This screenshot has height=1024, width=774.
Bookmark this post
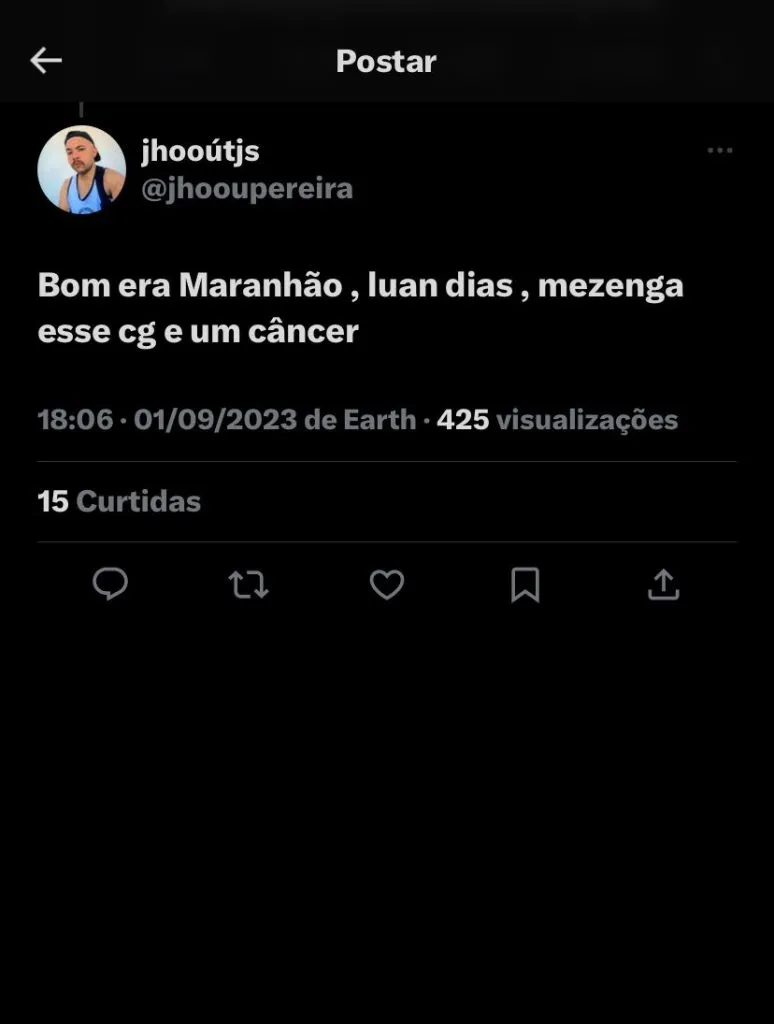coord(525,585)
